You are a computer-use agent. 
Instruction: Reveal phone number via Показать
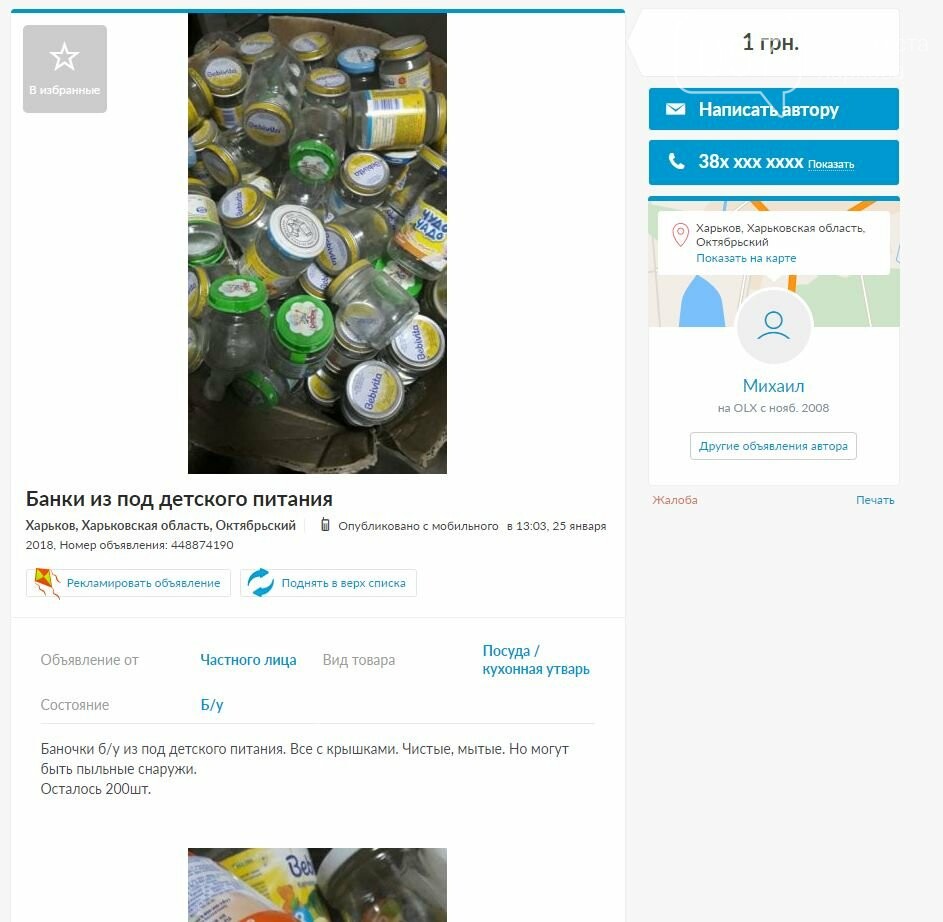(830, 164)
